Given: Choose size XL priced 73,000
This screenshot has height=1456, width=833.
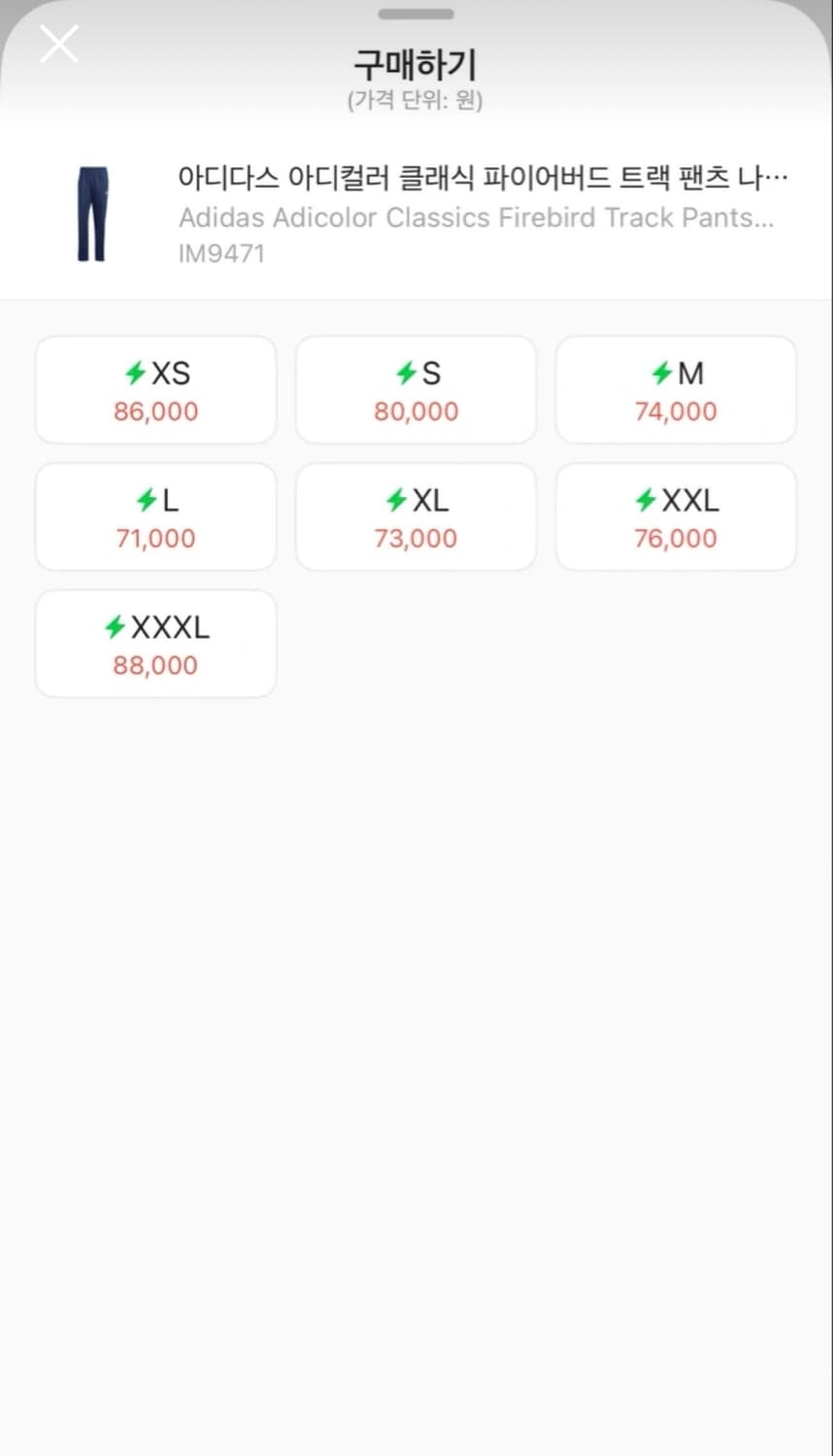Looking at the screenshot, I should pyautogui.click(x=416, y=515).
